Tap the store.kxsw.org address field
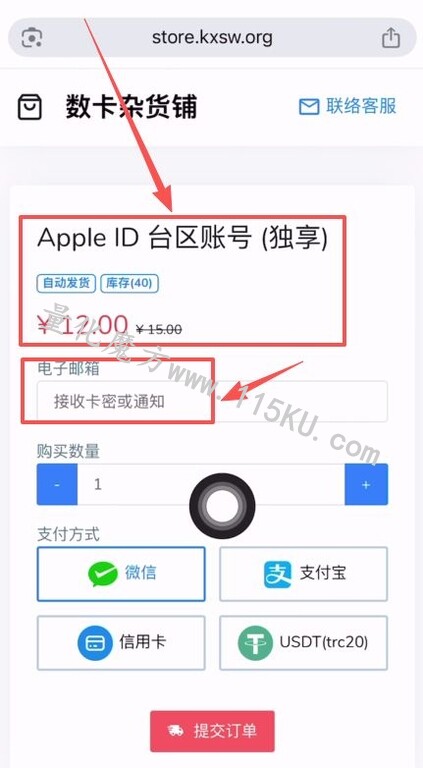Image resolution: width=423 pixels, height=768 pixels. pos(212,38)
